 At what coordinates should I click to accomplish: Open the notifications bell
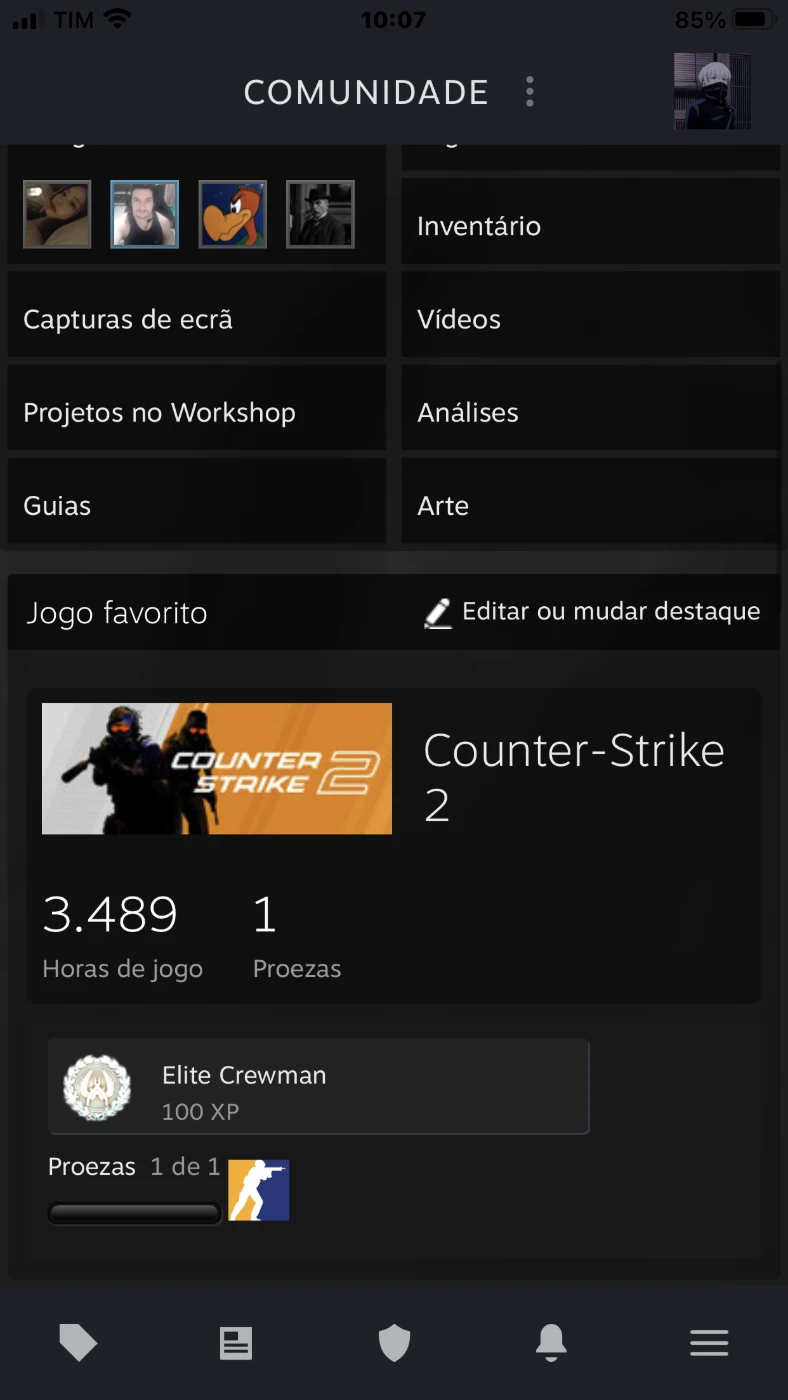551,1342
